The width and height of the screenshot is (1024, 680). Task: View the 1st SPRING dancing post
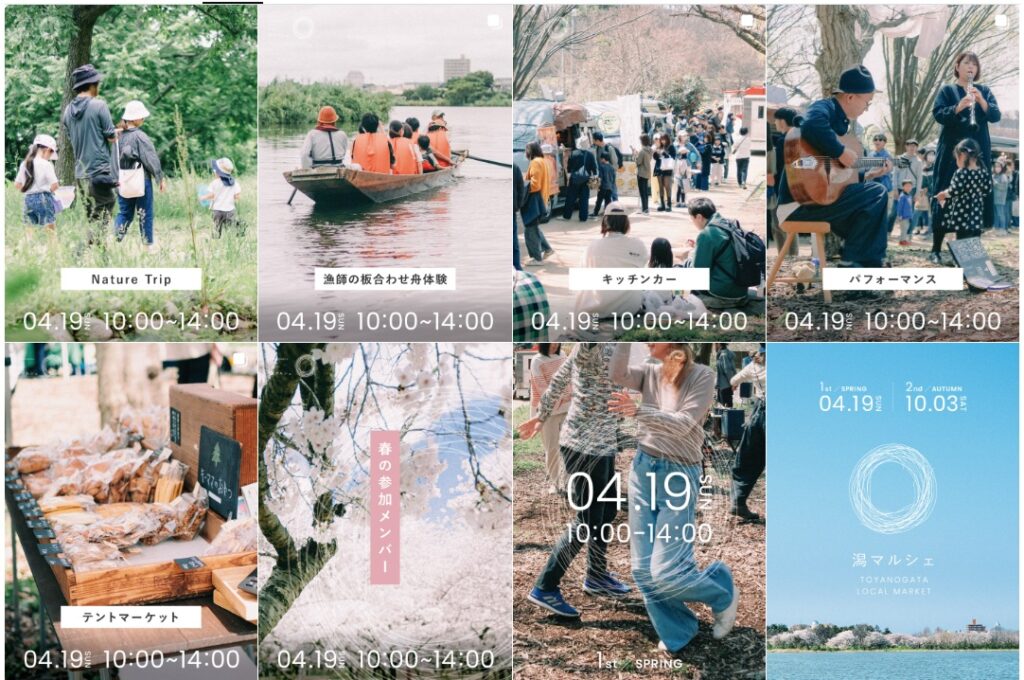[x=639, y=511]
